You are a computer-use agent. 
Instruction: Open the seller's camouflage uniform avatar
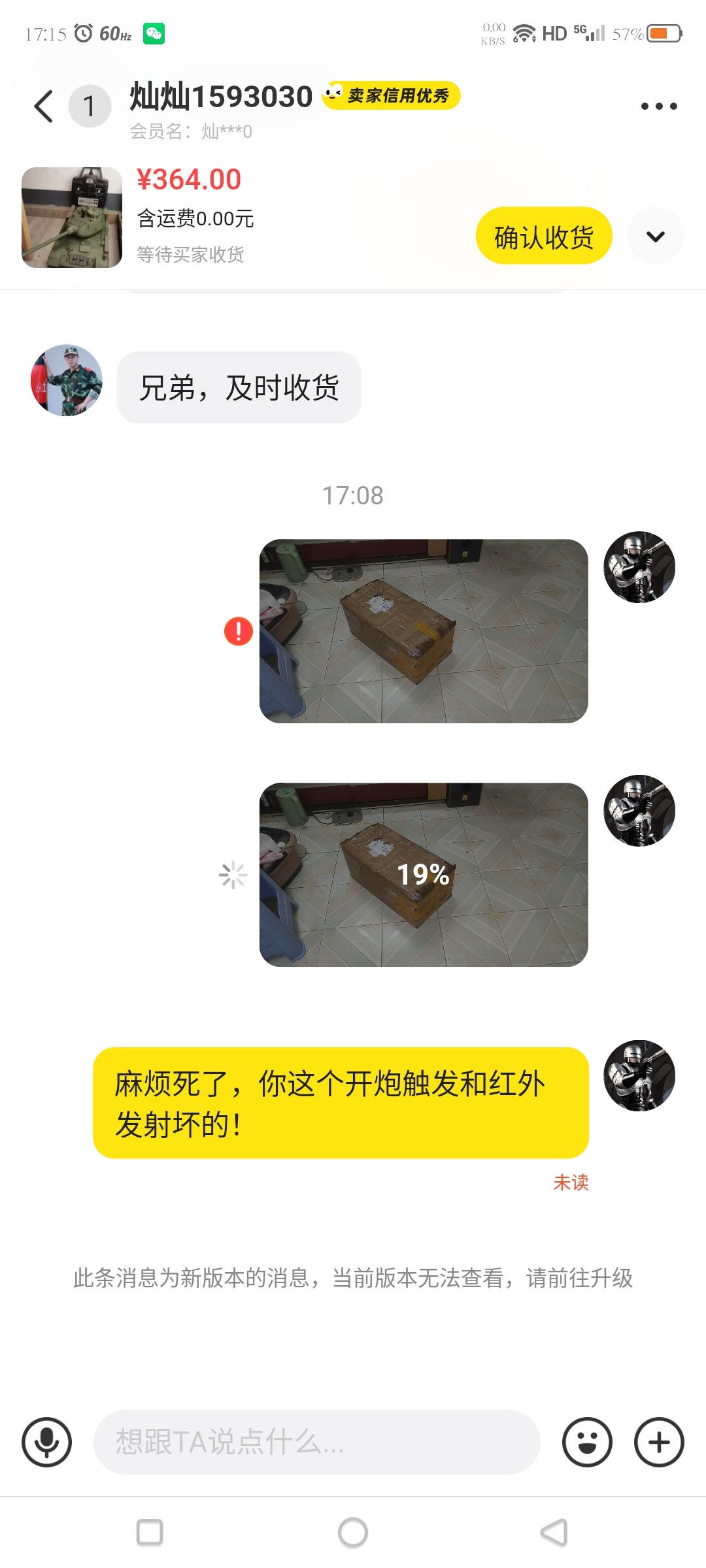coord(67,380)
